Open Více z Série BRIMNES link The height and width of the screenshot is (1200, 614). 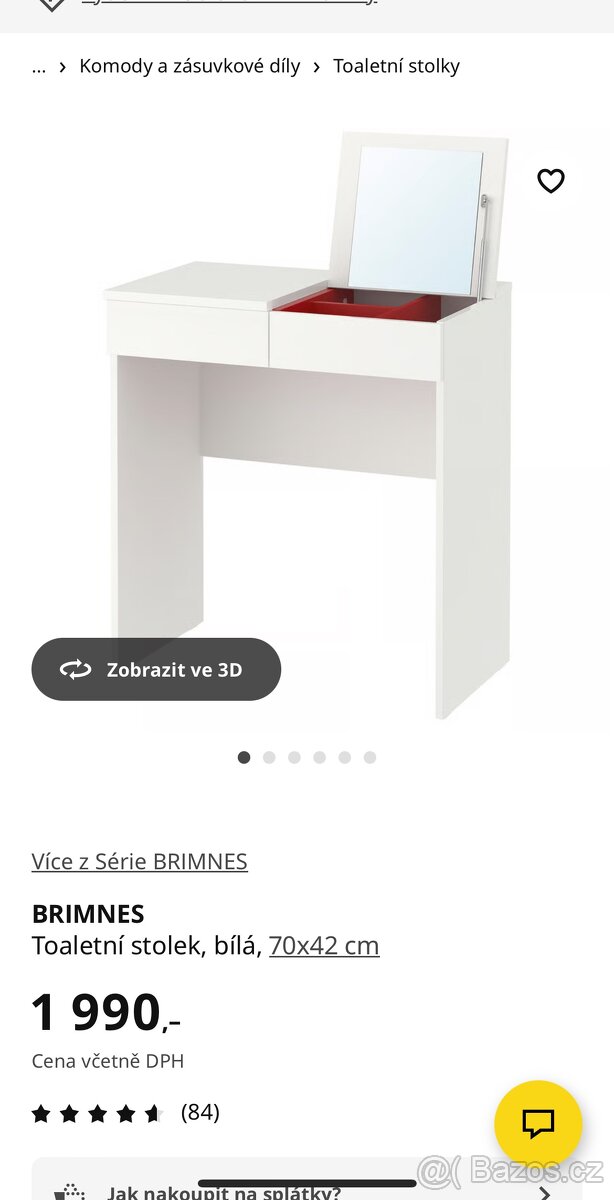point(139,861)
